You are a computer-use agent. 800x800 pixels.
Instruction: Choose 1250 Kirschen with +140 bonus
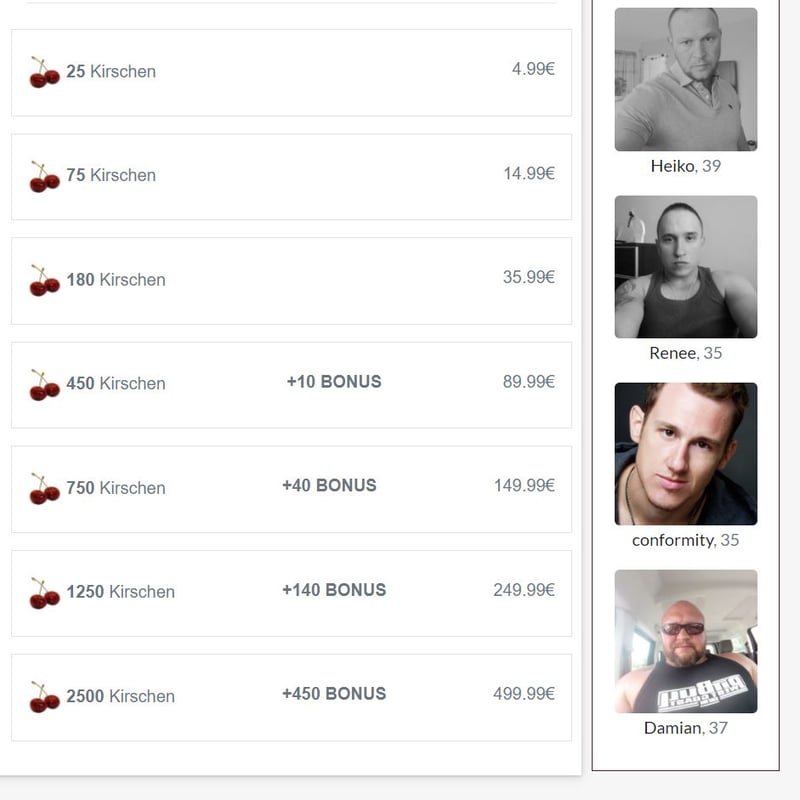291,592
